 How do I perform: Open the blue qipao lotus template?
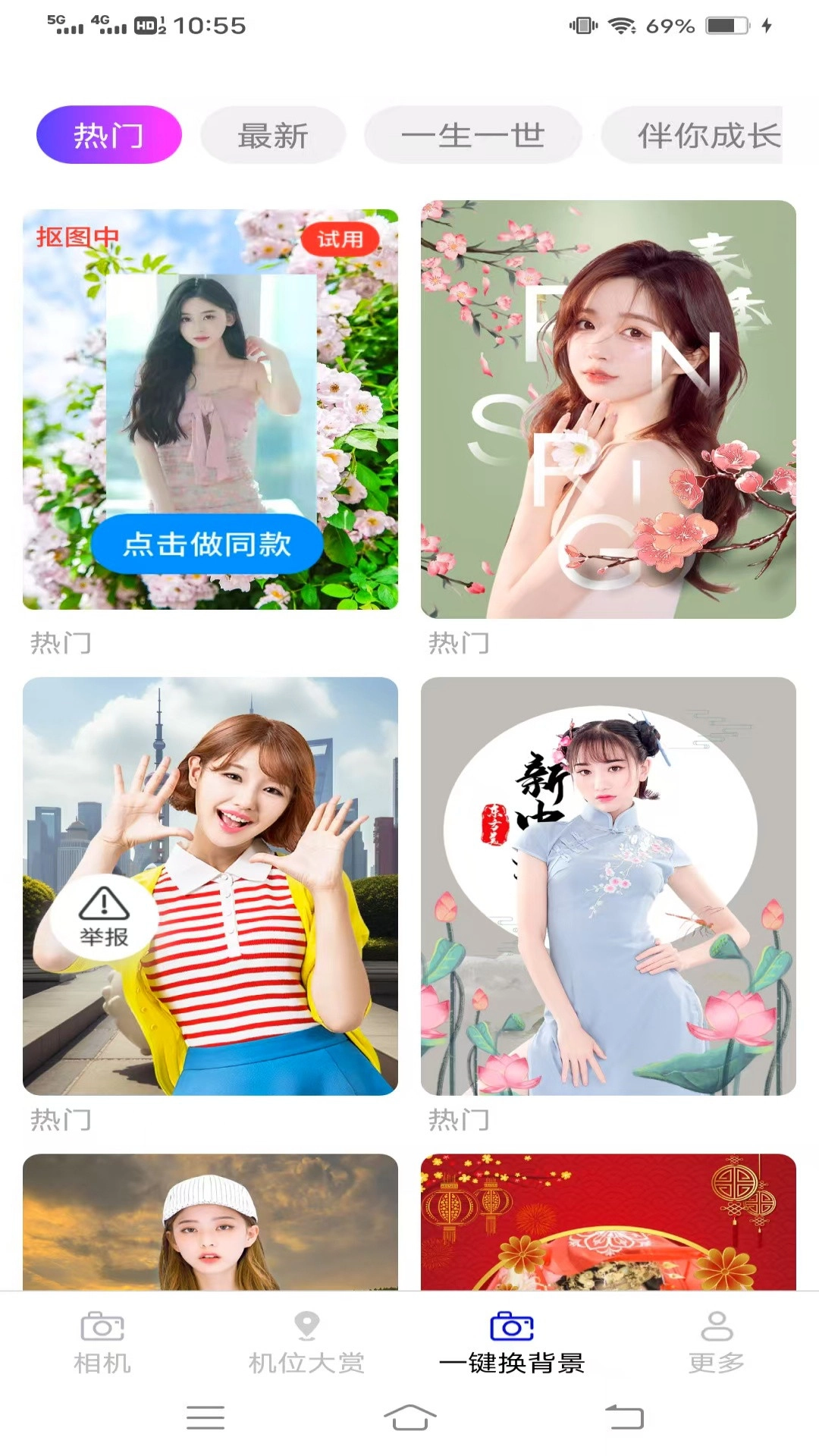[608, 886]
